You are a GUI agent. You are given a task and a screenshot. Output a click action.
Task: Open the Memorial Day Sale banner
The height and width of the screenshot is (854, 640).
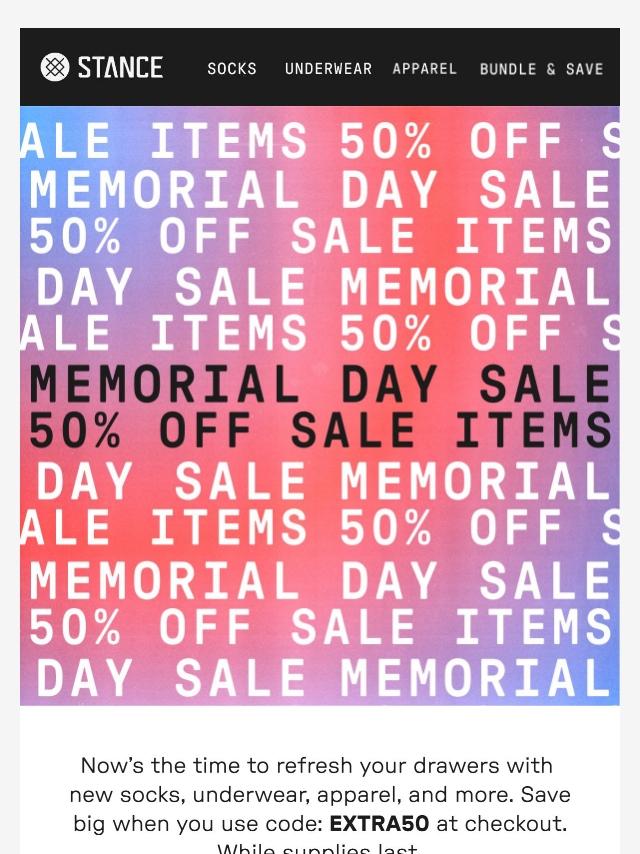[x=320, y=405]
